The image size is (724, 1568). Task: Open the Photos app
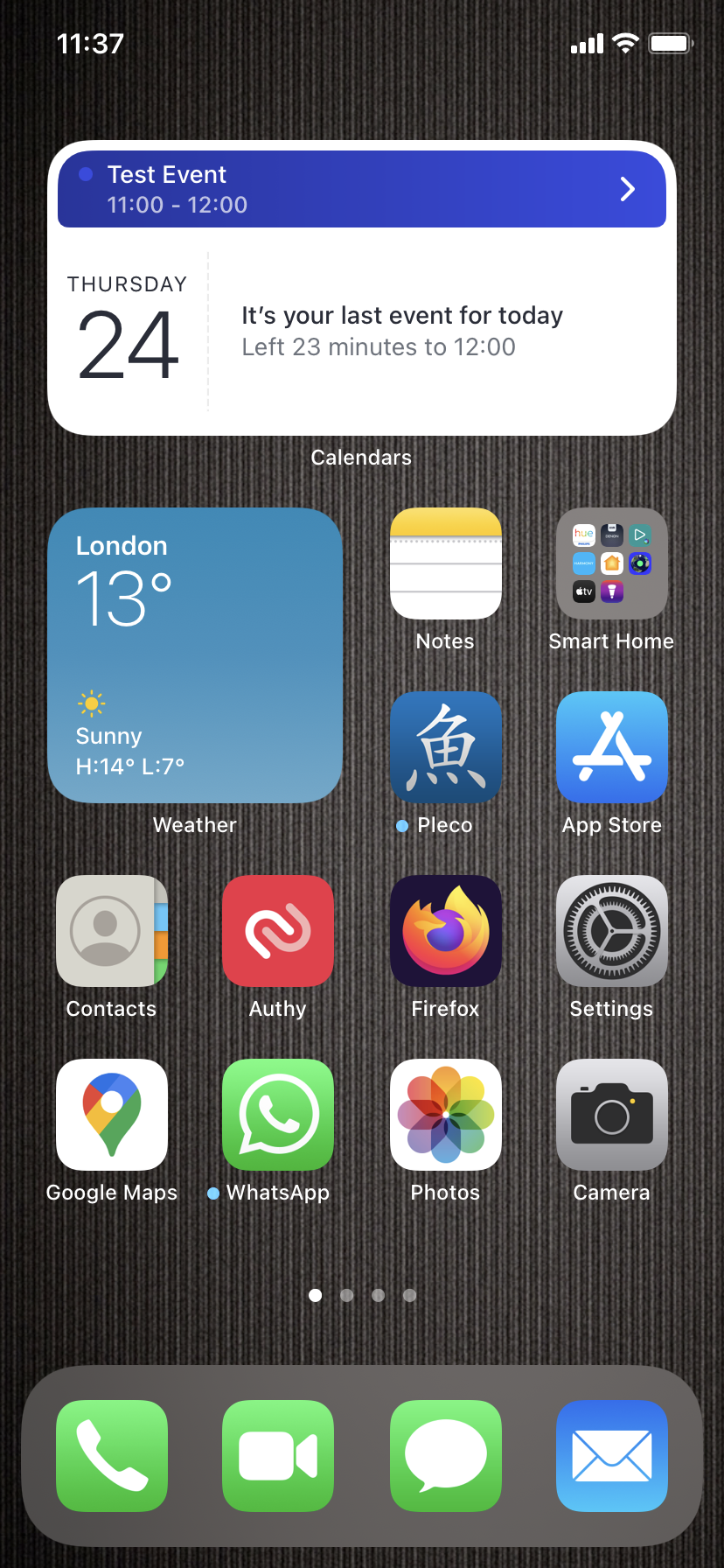point(445,1115)
